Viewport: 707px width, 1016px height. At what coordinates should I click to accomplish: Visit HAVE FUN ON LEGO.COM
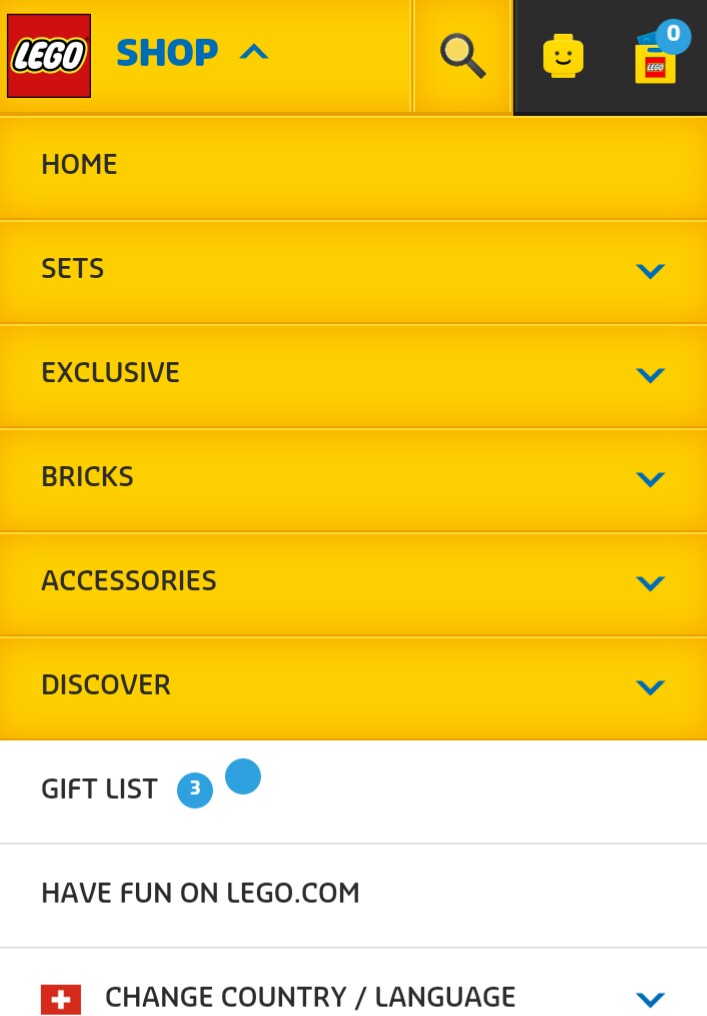click(x=200, y=894)
